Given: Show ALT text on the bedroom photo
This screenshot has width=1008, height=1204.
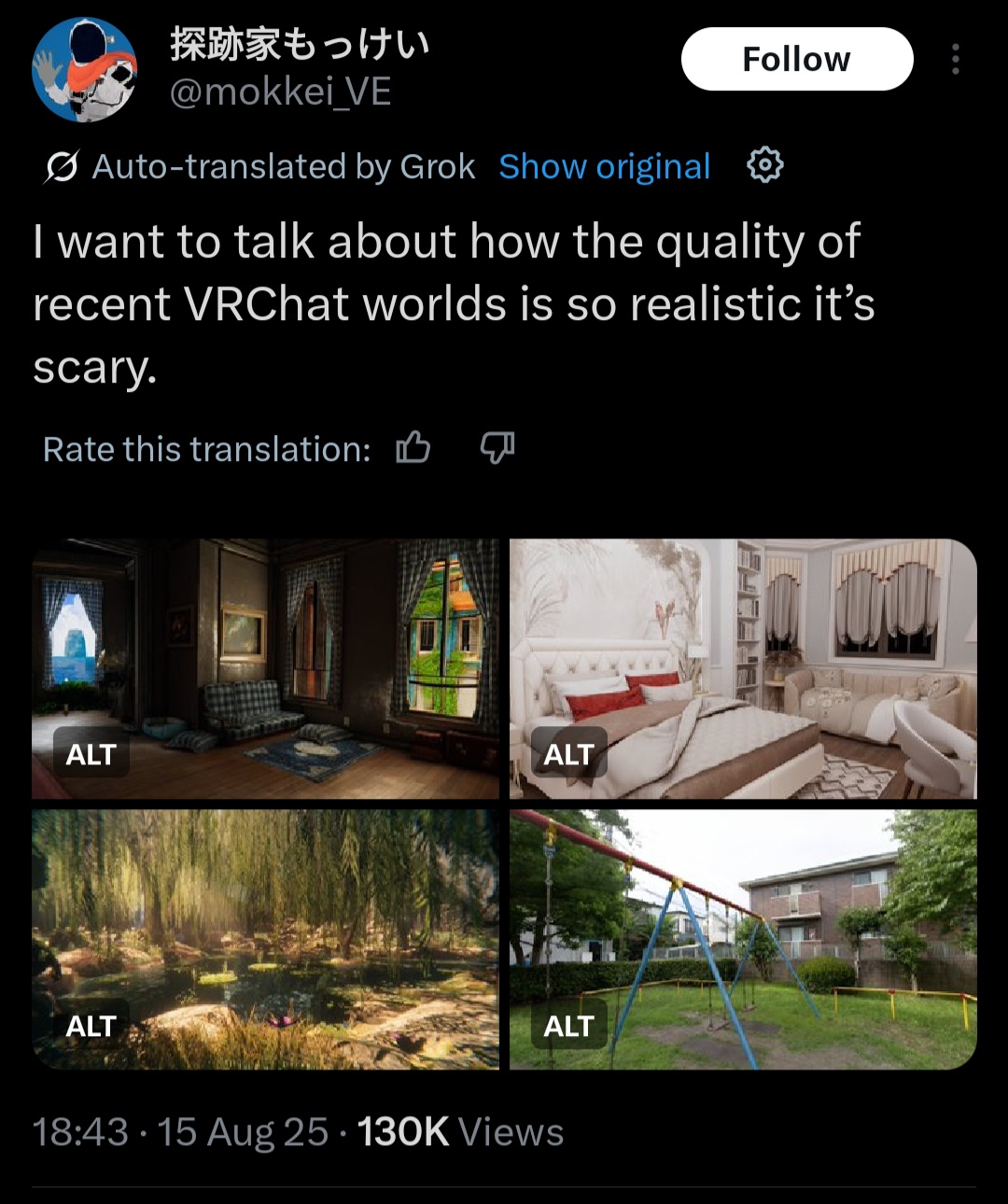Looking at the screenshot, I should click(x=568, y=754).
